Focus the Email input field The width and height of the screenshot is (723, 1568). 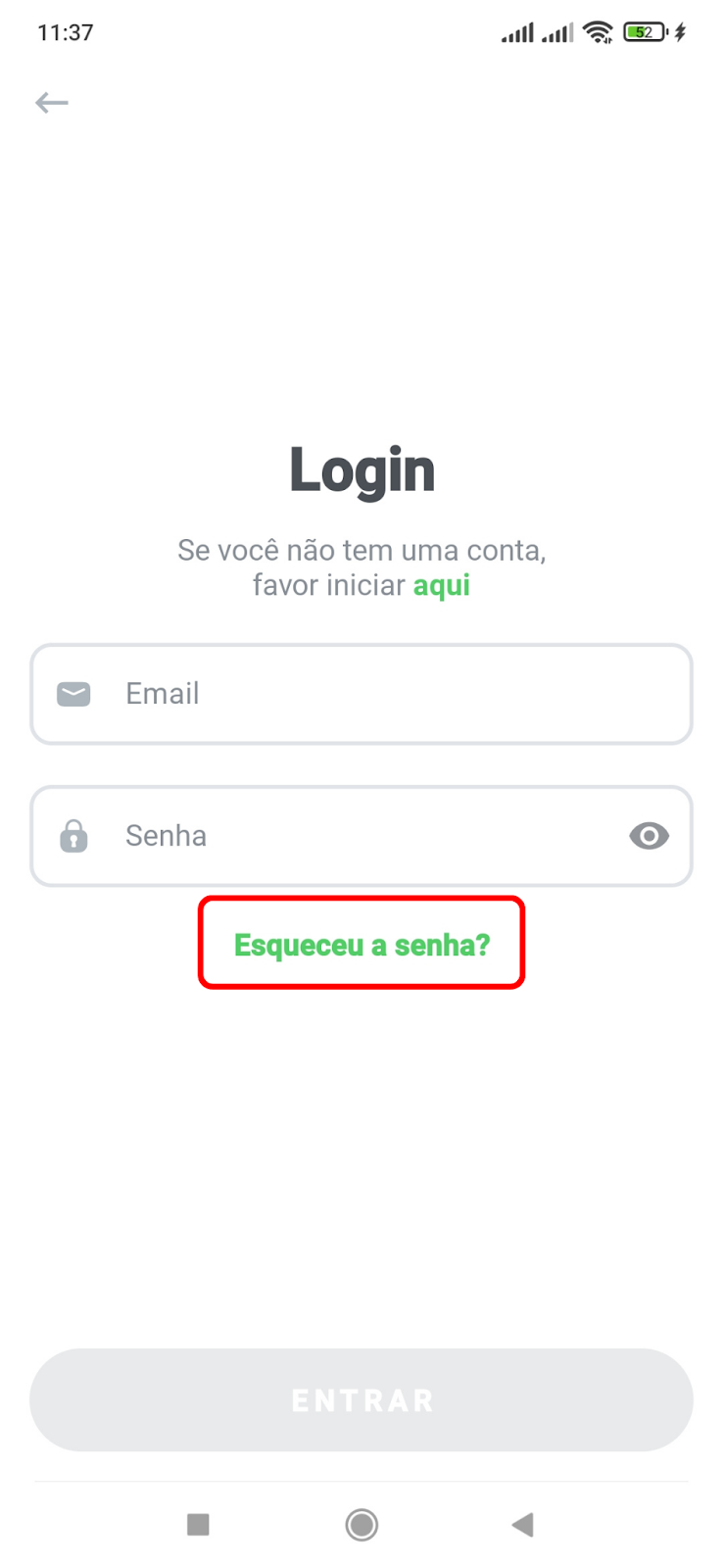[x=361, y=694]
